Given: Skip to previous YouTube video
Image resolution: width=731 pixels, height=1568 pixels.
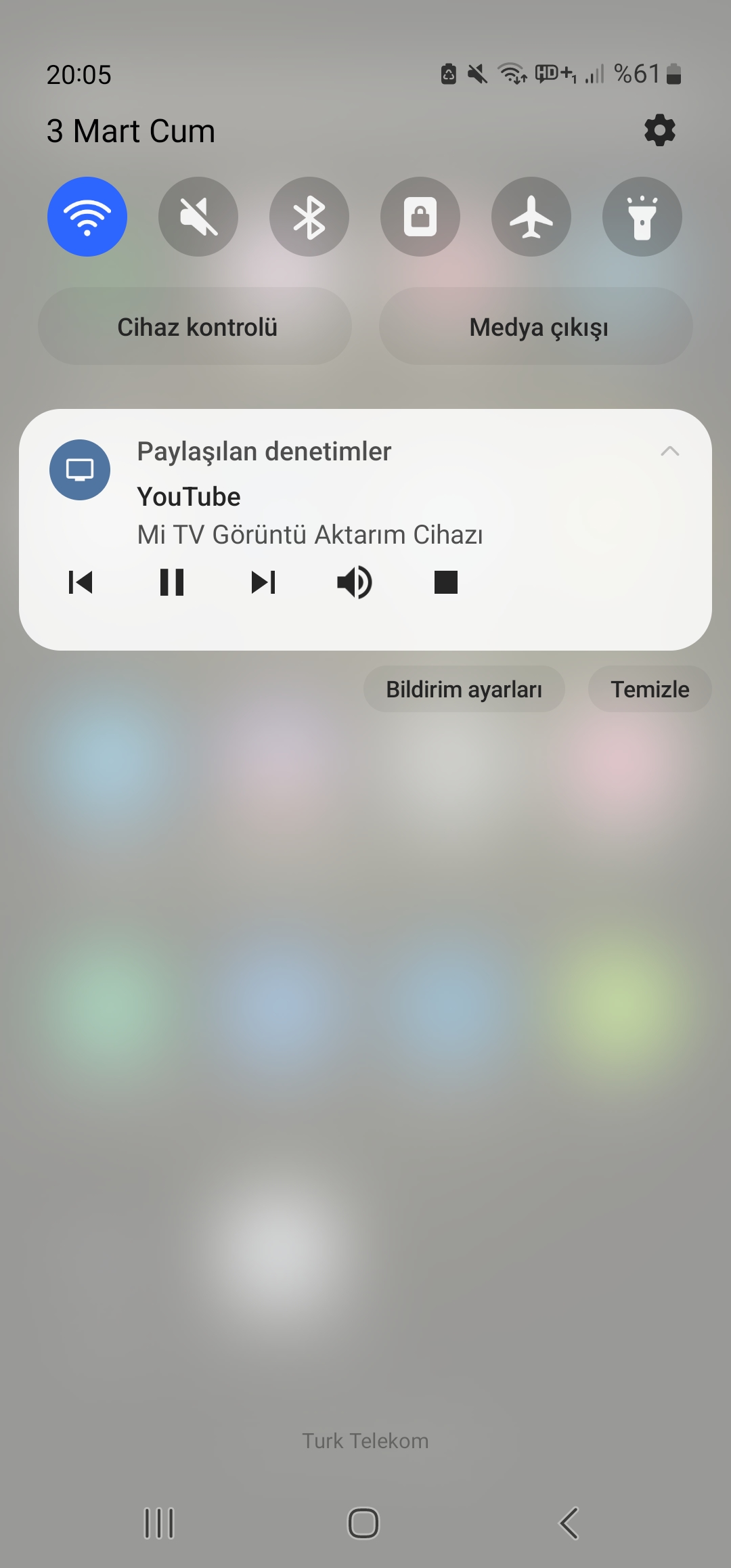Looking at the screenshot, I should [81, 582].
